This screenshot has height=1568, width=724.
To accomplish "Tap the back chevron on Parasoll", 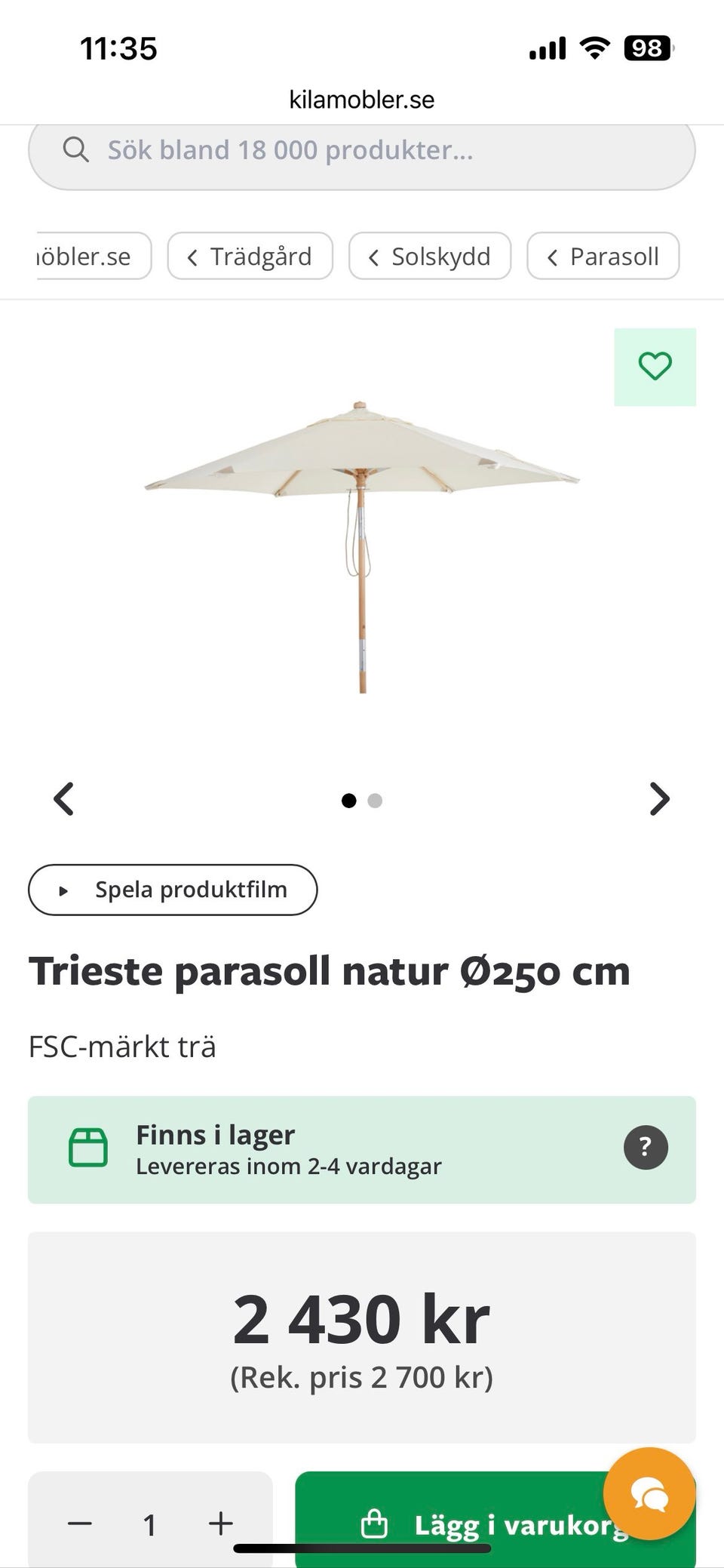I will [x=553, y=257].
